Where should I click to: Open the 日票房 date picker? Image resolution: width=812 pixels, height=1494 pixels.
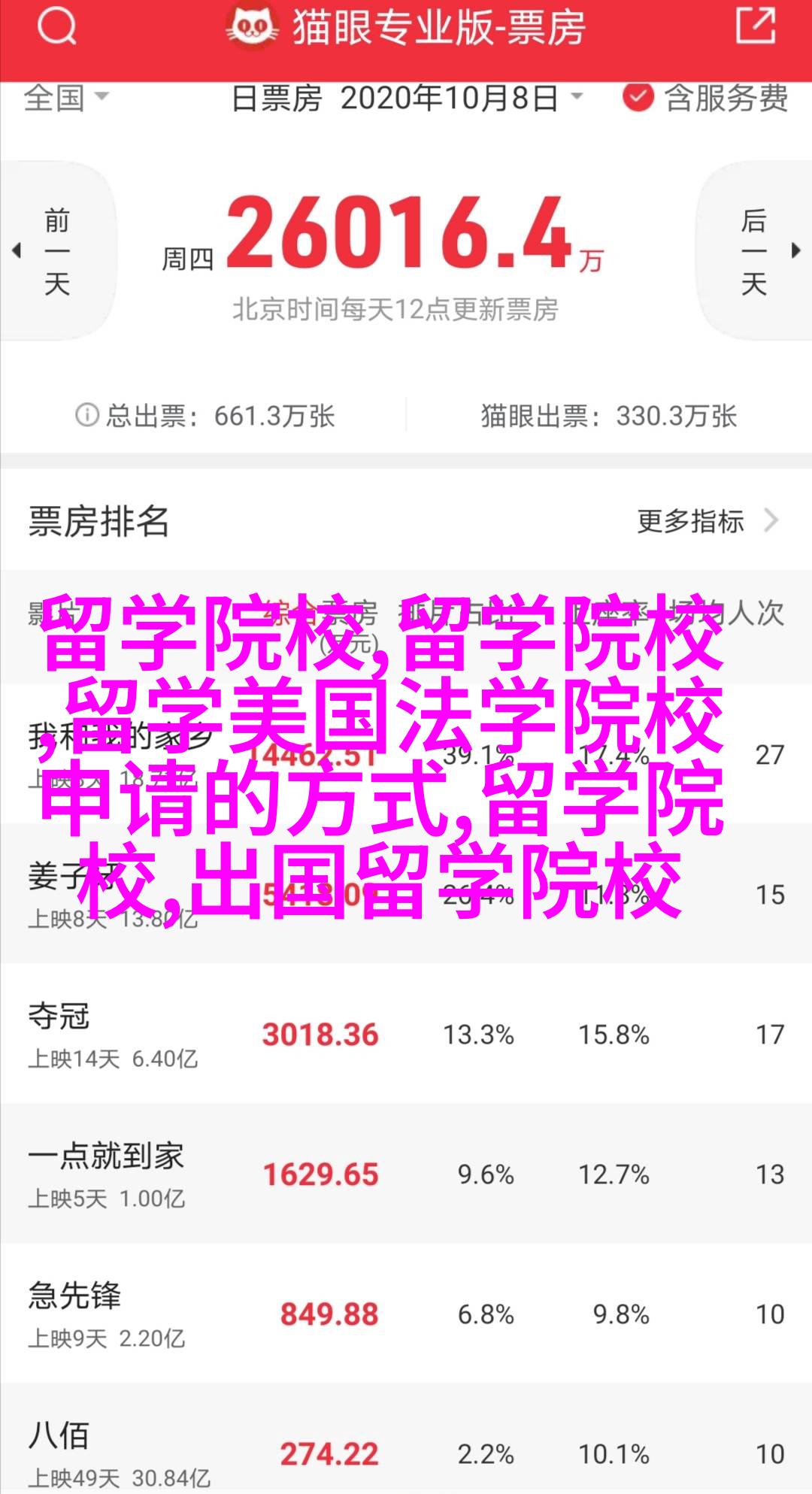406,98
